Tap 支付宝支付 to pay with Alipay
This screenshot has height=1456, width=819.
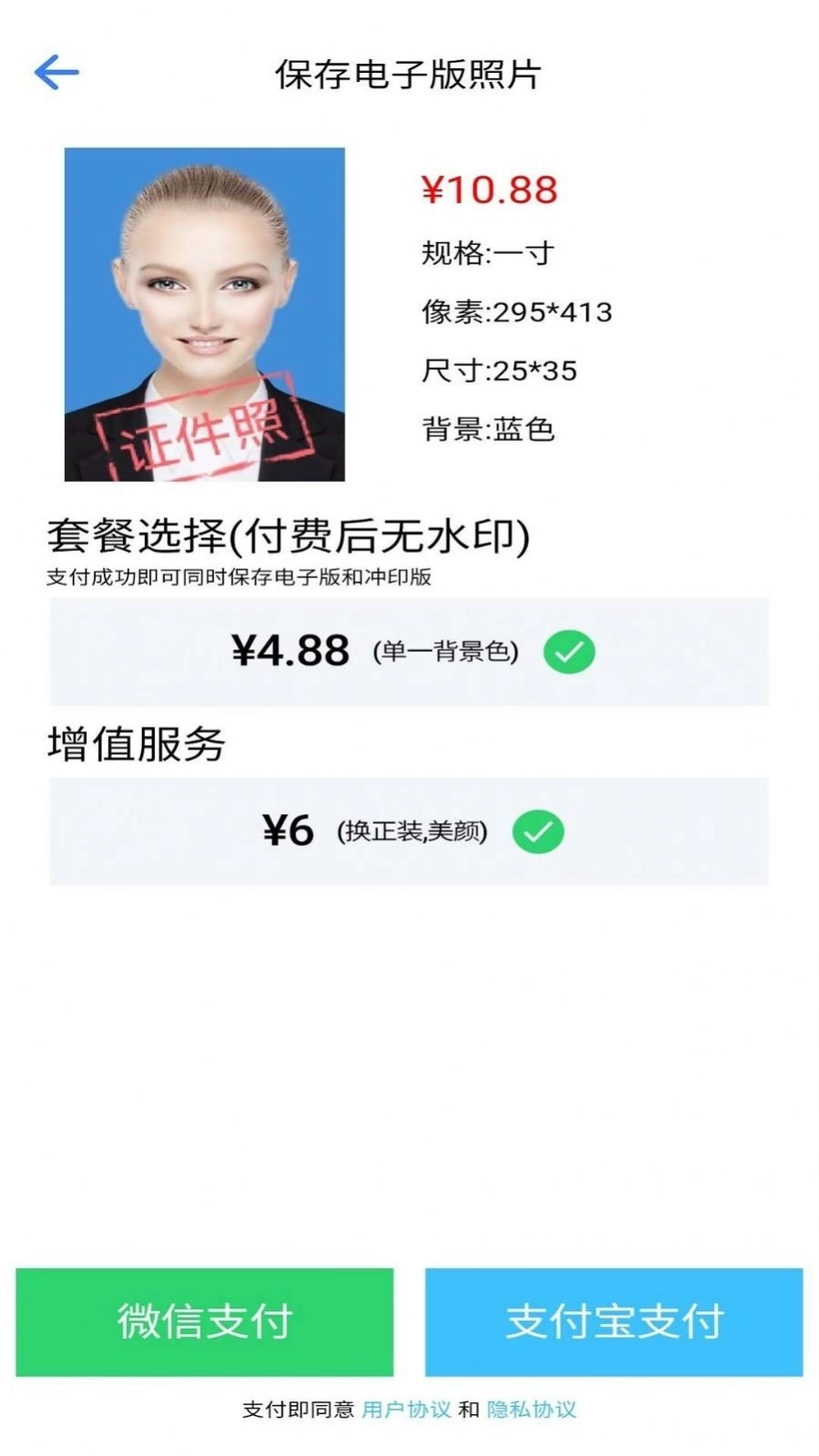click(x=614, y=1321)
